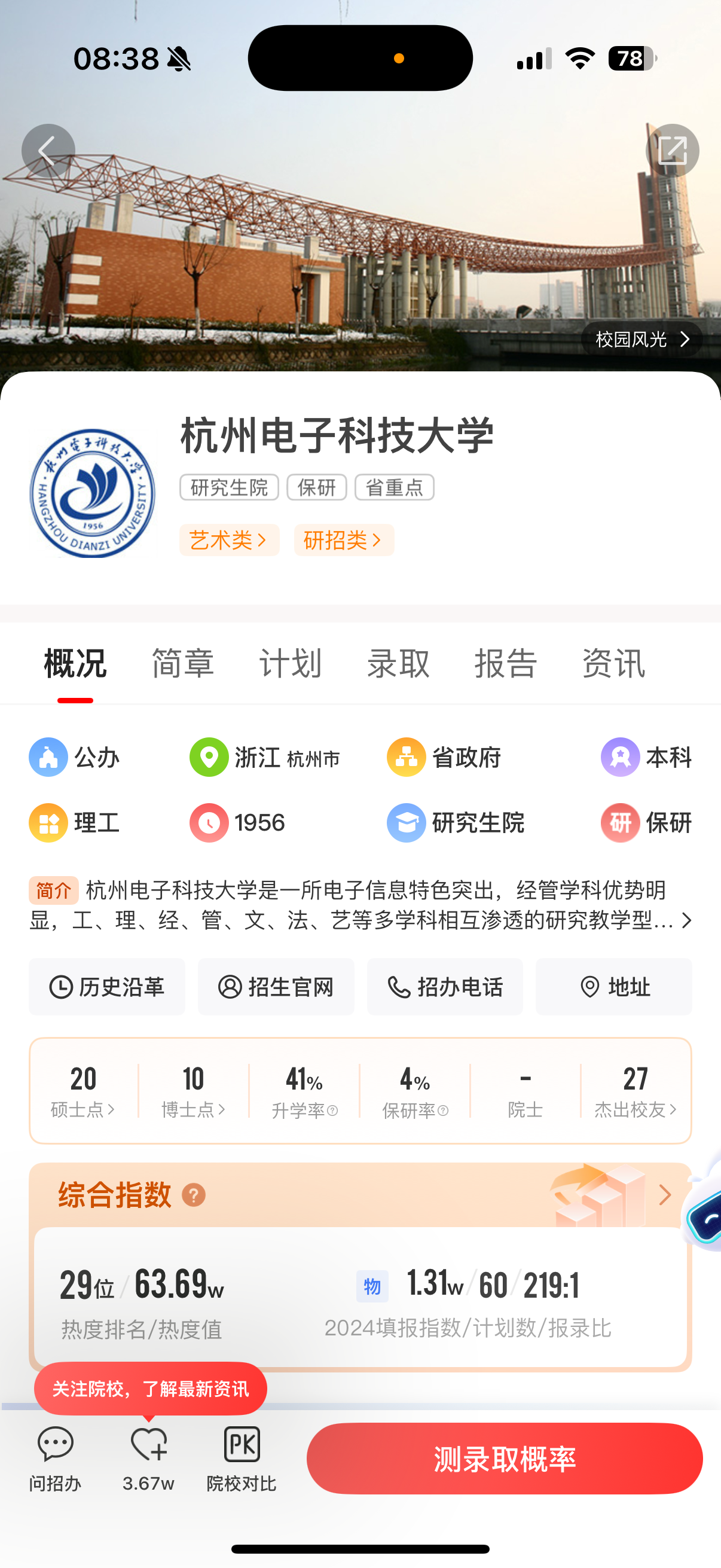This screenshot has height=1568, width=721.
Task: Open the 硕士点 list
Action: pos(83,1091)
